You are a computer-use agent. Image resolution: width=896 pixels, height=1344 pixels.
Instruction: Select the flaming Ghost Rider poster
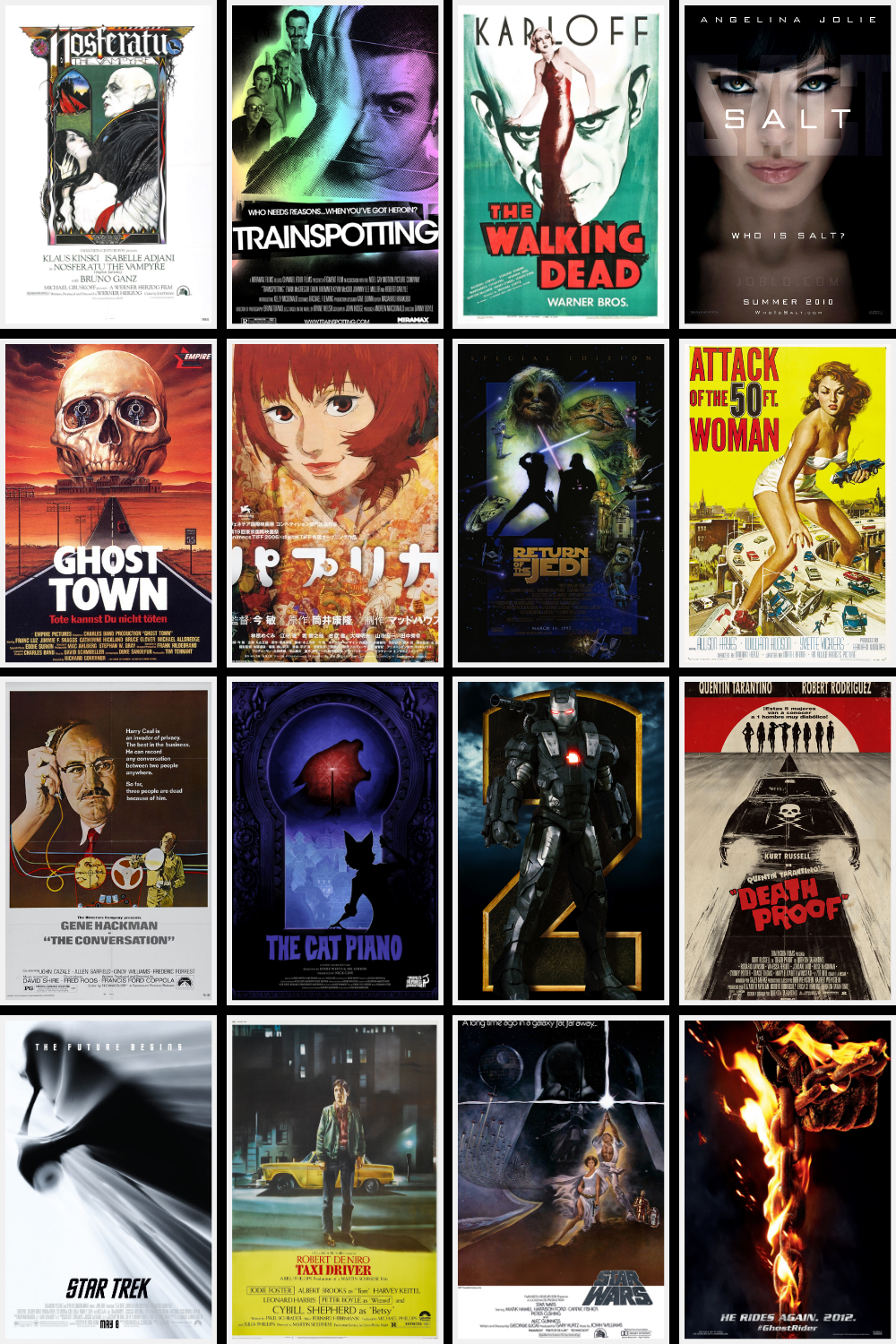(x=787, y=1178)
